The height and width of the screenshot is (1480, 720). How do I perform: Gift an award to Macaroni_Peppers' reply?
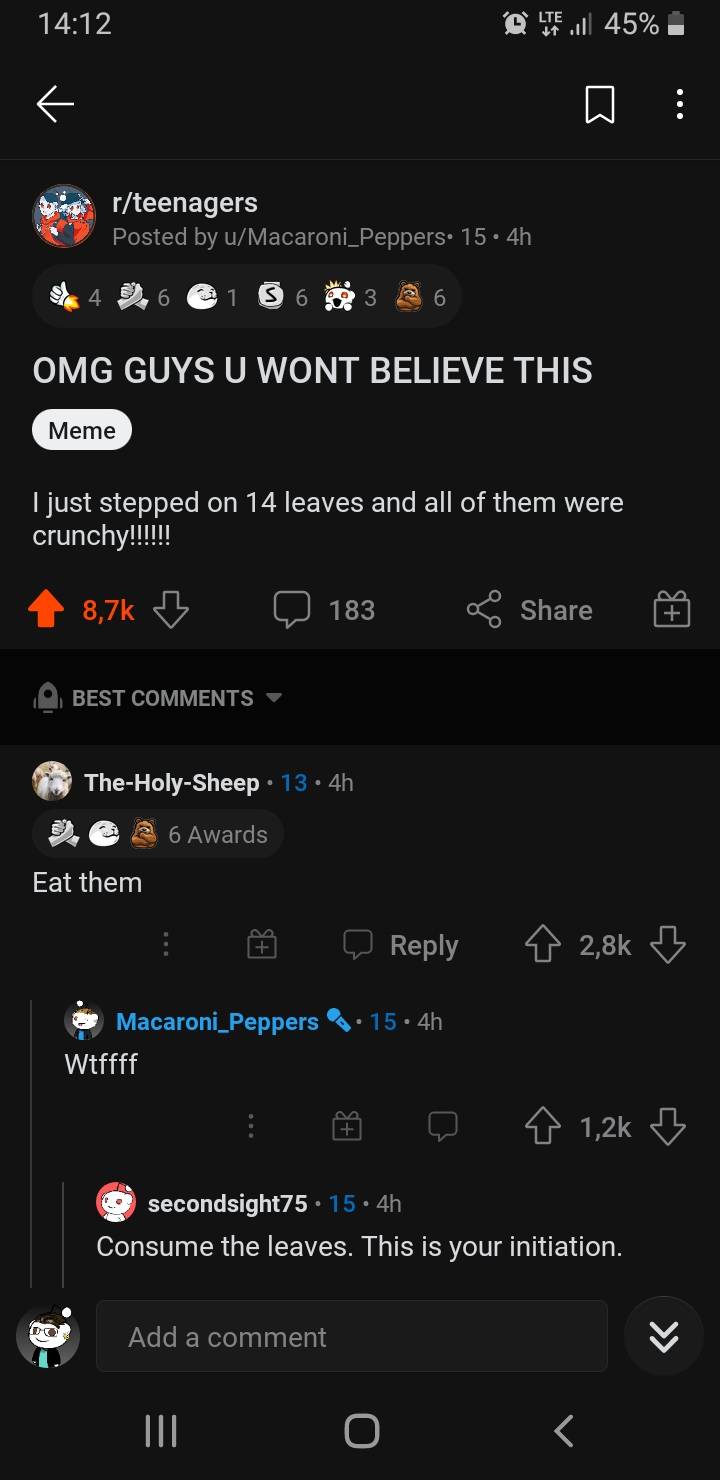(x=346, y=1125)
